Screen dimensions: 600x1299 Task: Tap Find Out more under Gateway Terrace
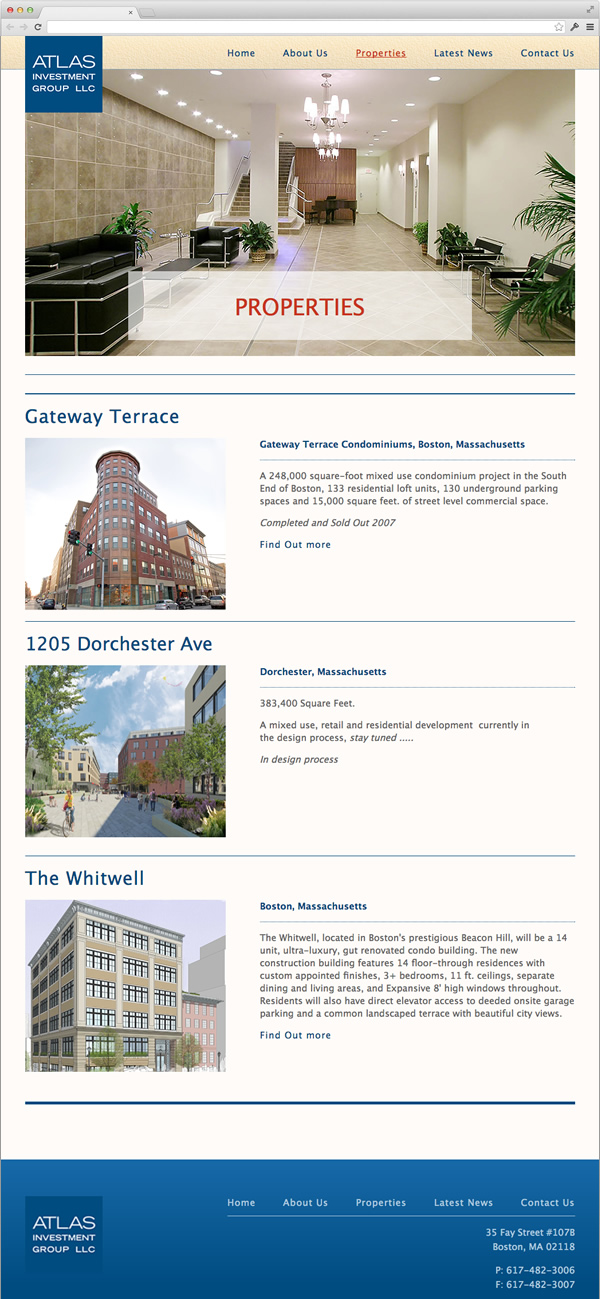click(295, 545)
